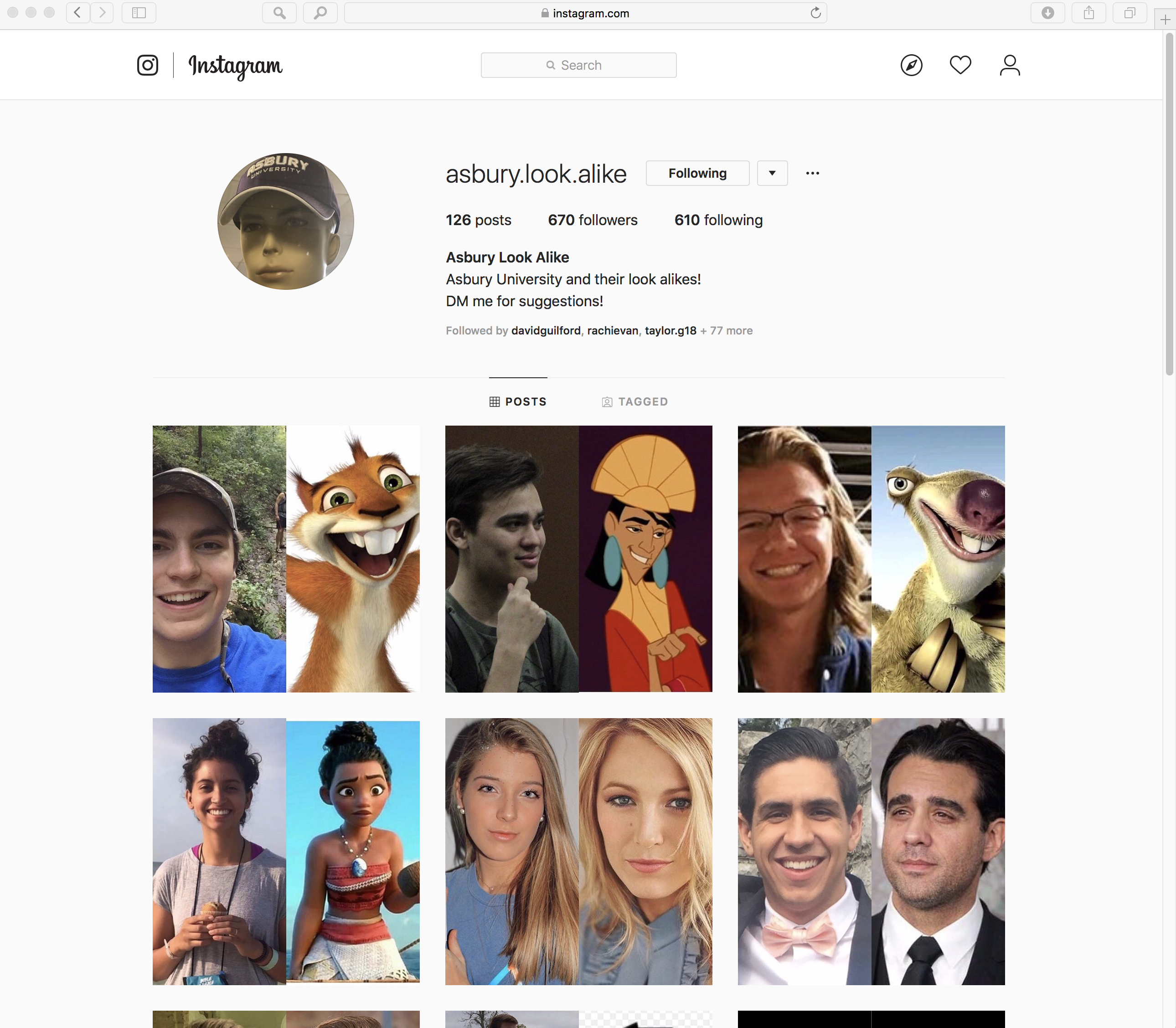Reload the page in browser
Viewport: 1176px width, 1028px height.
815,13
